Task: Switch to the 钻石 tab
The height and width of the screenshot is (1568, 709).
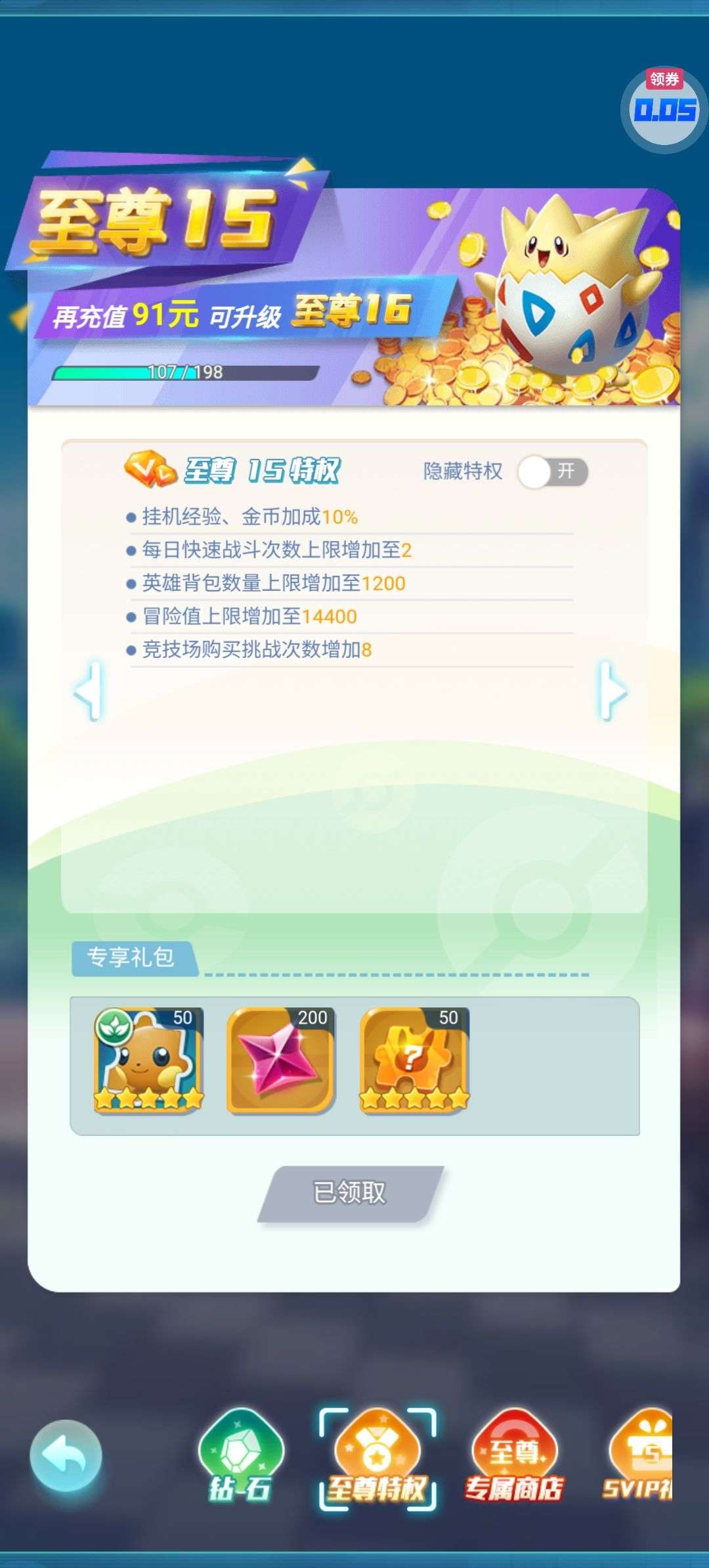Action: pos(240,1458)
